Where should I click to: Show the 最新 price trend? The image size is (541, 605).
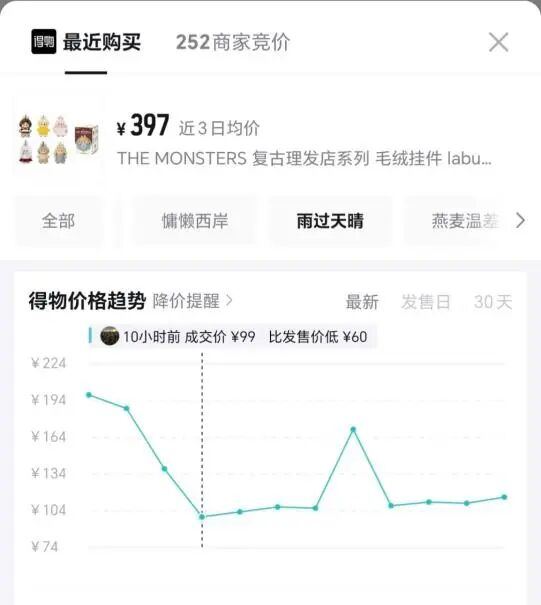[x=362, y=302]
